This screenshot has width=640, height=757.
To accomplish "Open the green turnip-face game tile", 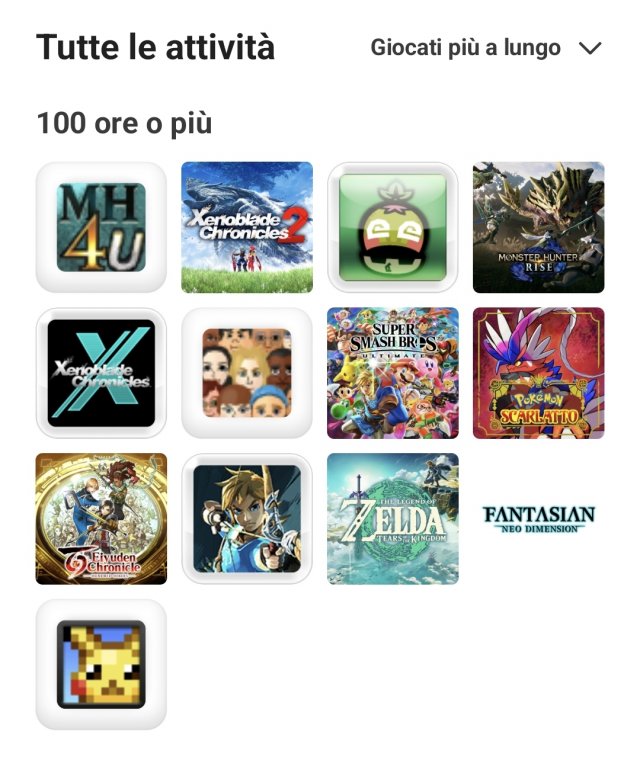I will [x=393, y=227].
